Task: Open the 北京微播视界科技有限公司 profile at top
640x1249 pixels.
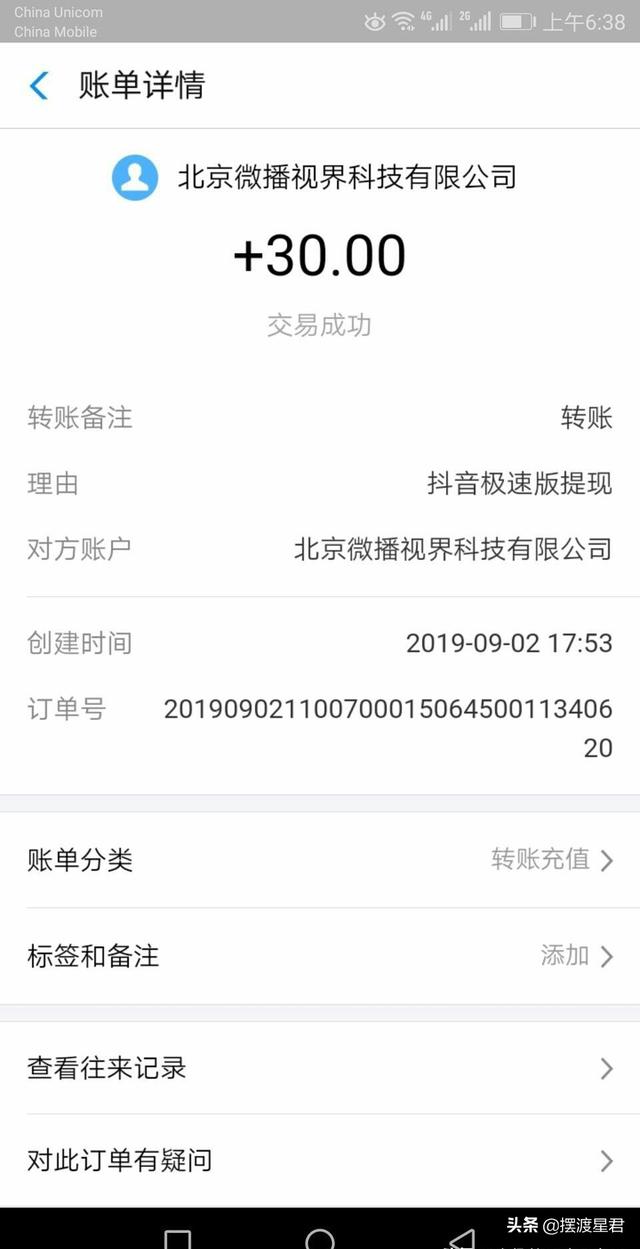Action: tap(314, 178)
